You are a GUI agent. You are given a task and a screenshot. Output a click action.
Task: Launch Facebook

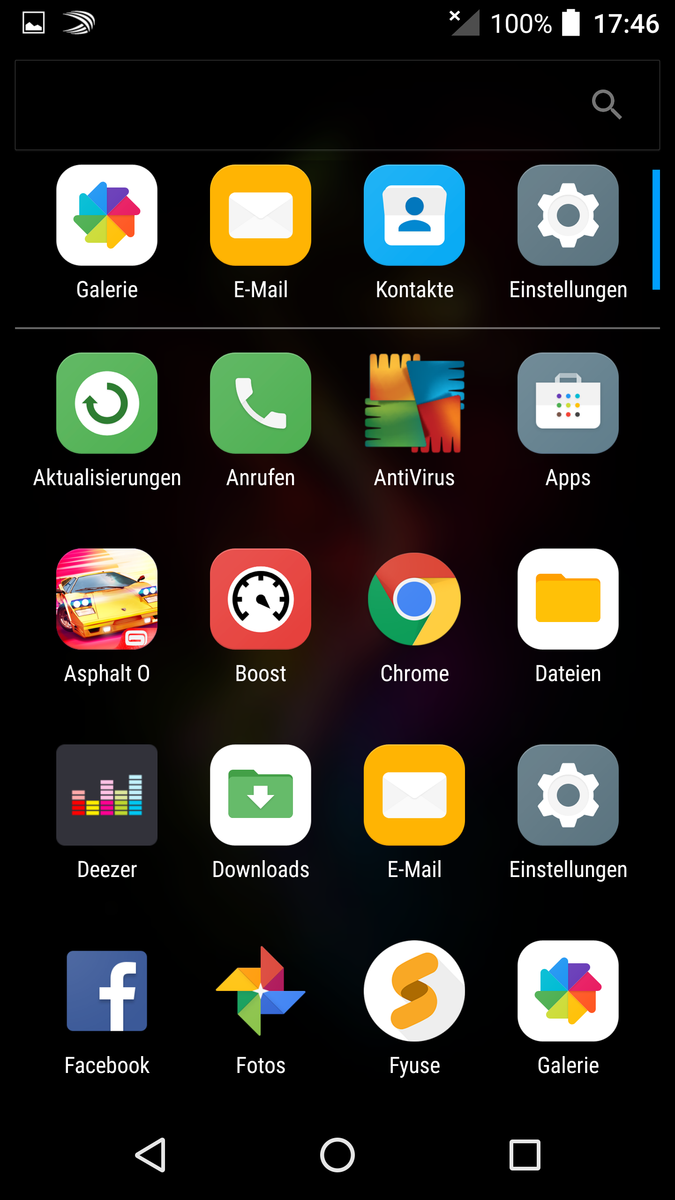click(x=107, y=991)
